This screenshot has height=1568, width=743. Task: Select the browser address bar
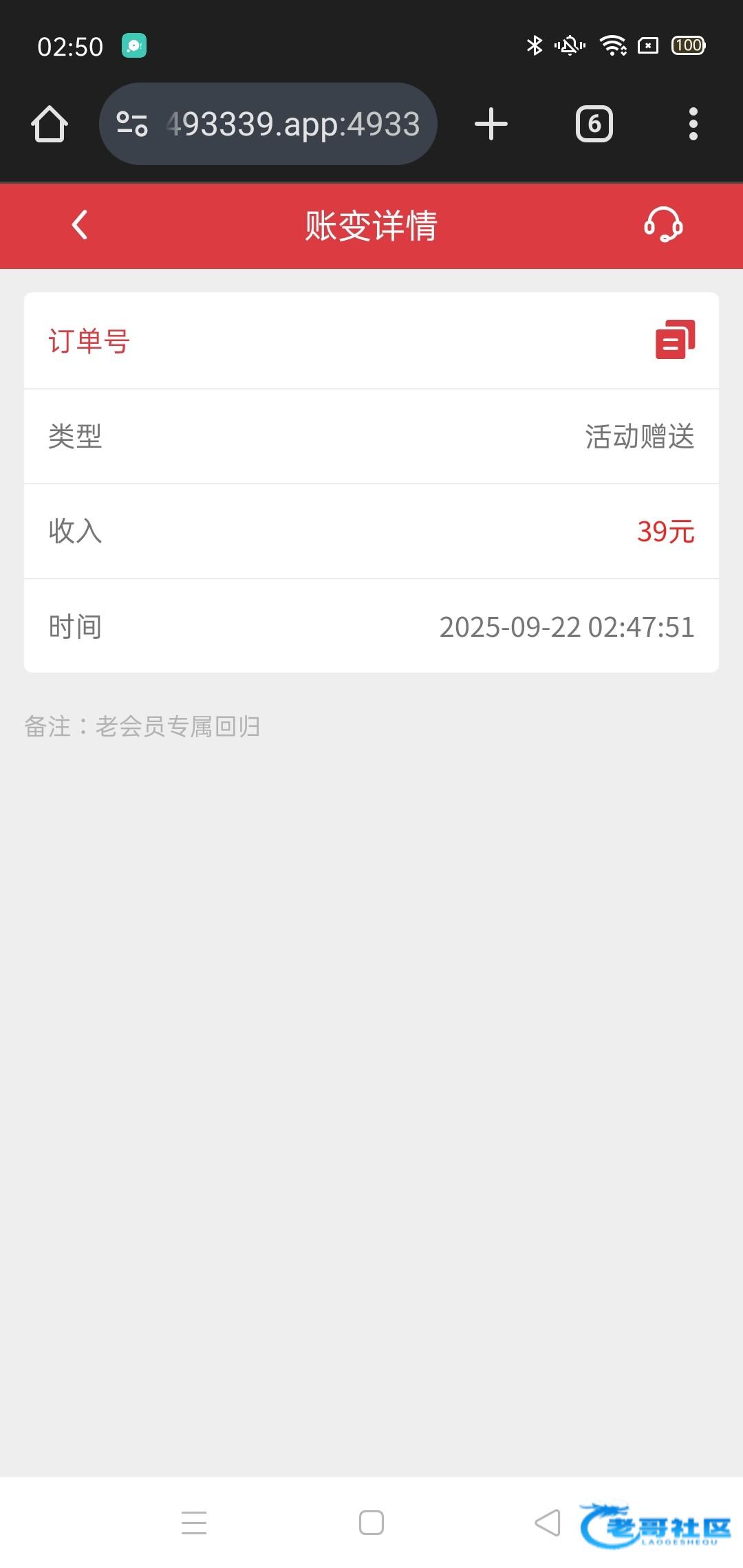click(x=292, y=124)
